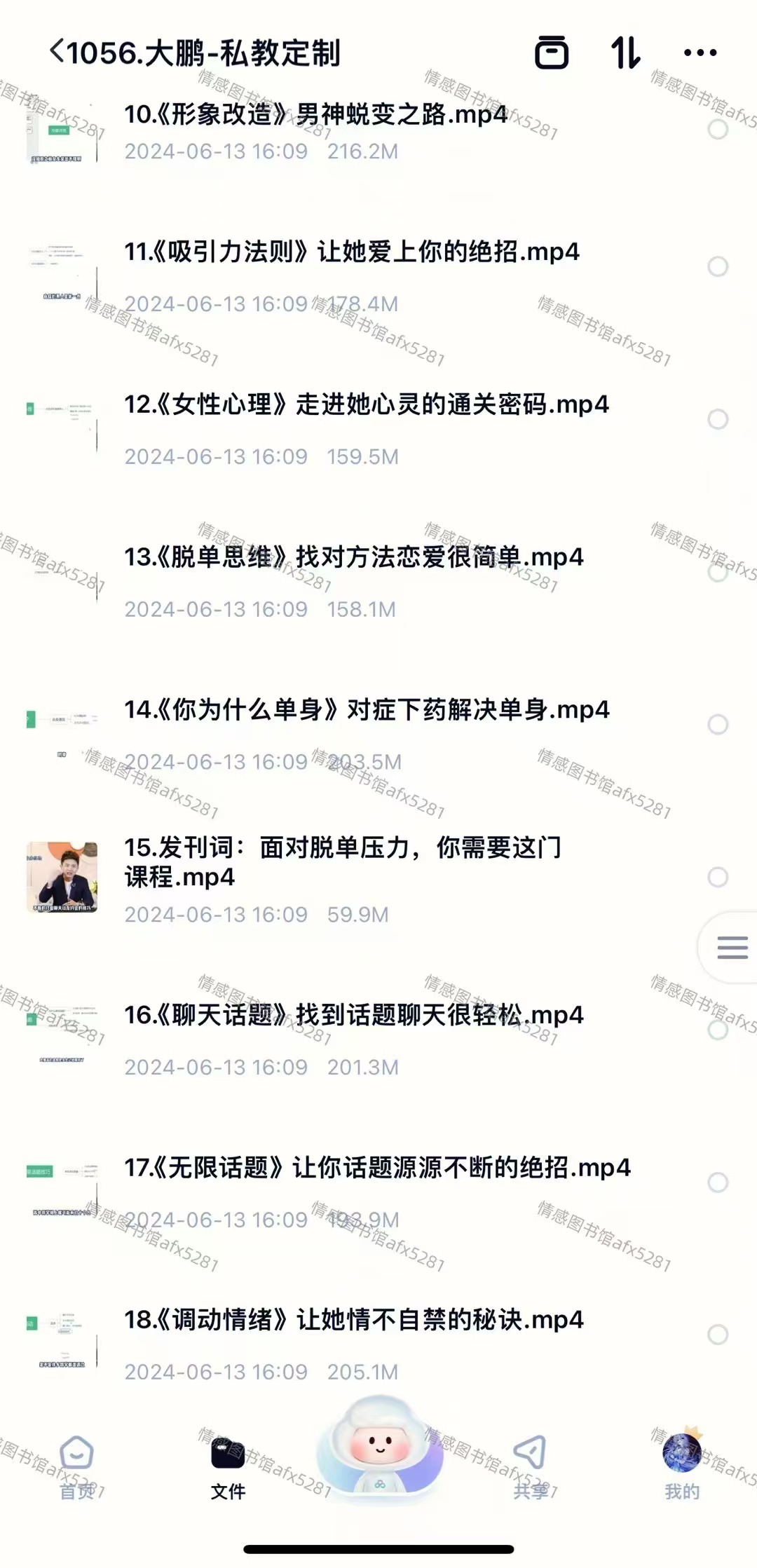Image resolution: width=757 pixels, height=1568 pixels.
Task: Expand the floating side menu handle
Action: (732, 948)
